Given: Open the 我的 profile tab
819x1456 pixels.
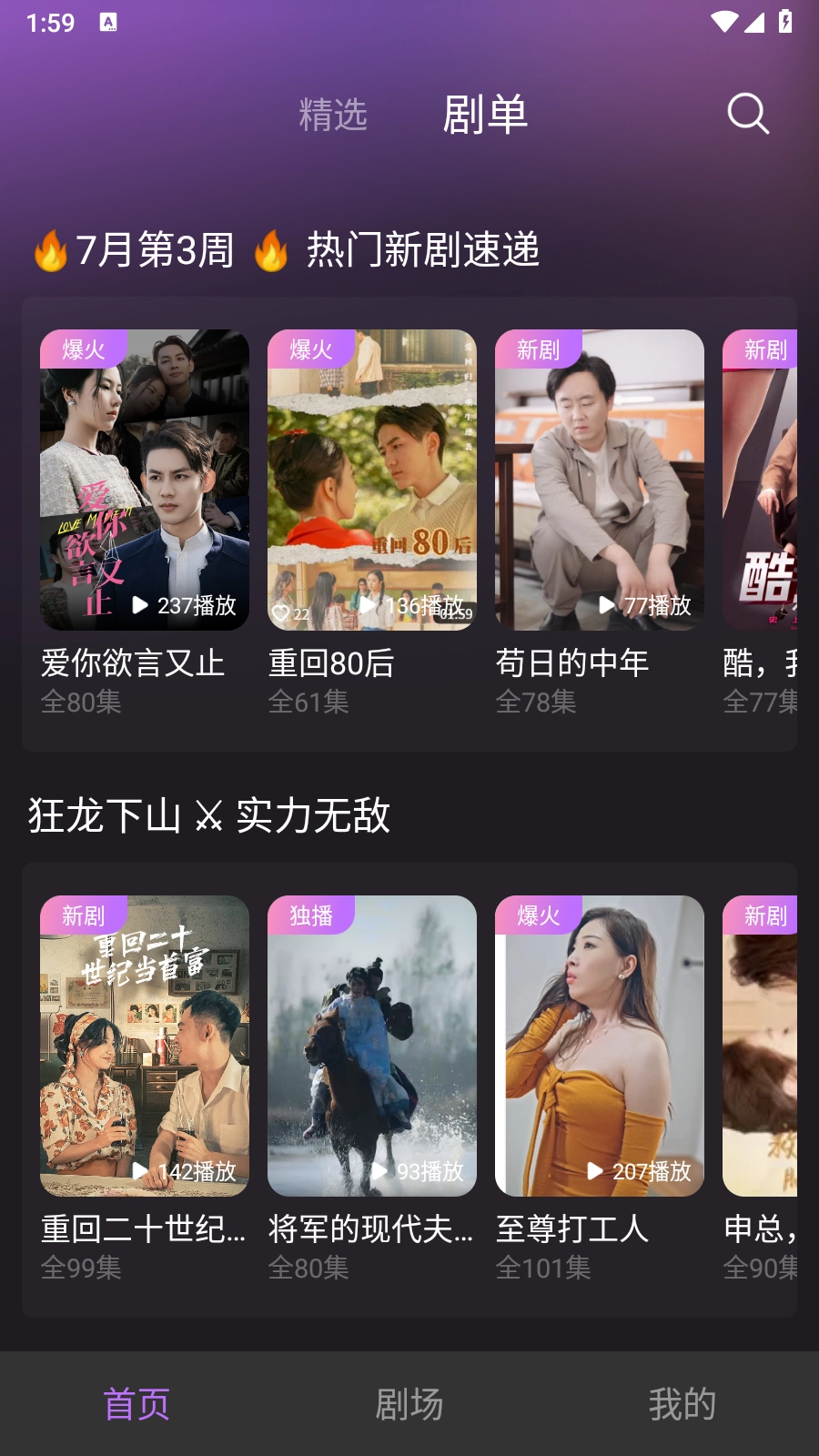Looking at the screenshot, I should click(x=682, y=1404).
